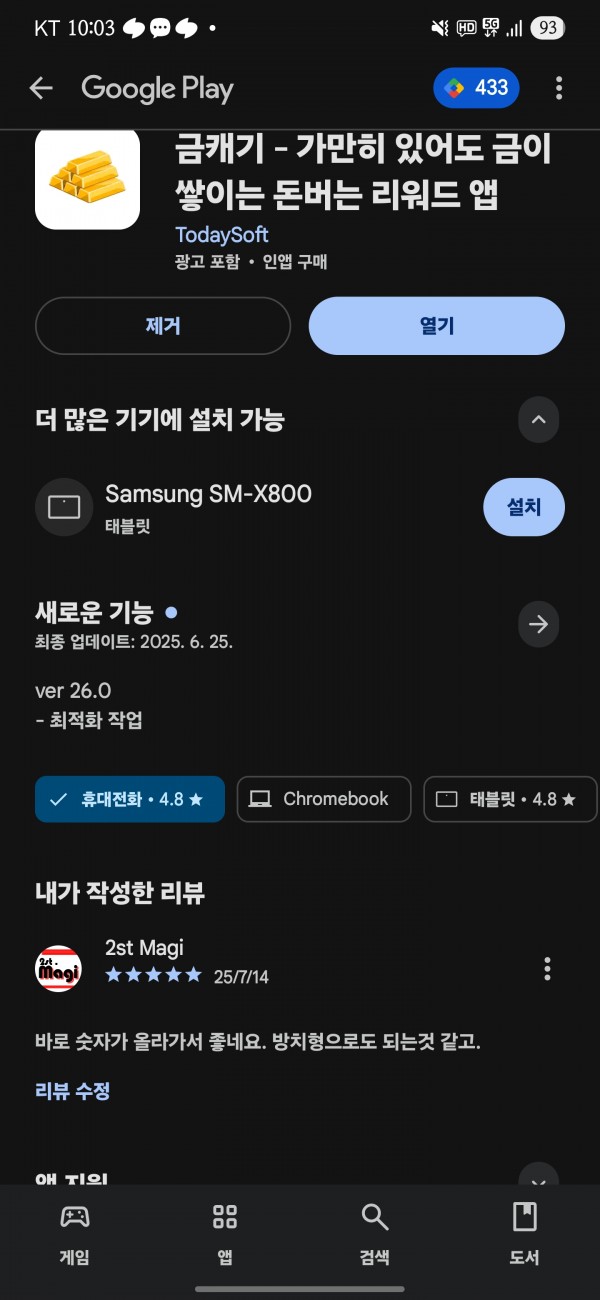Screen dimensions: 600x1300
Task: Switch to the 도서 tab
Action: (525, 1235)
